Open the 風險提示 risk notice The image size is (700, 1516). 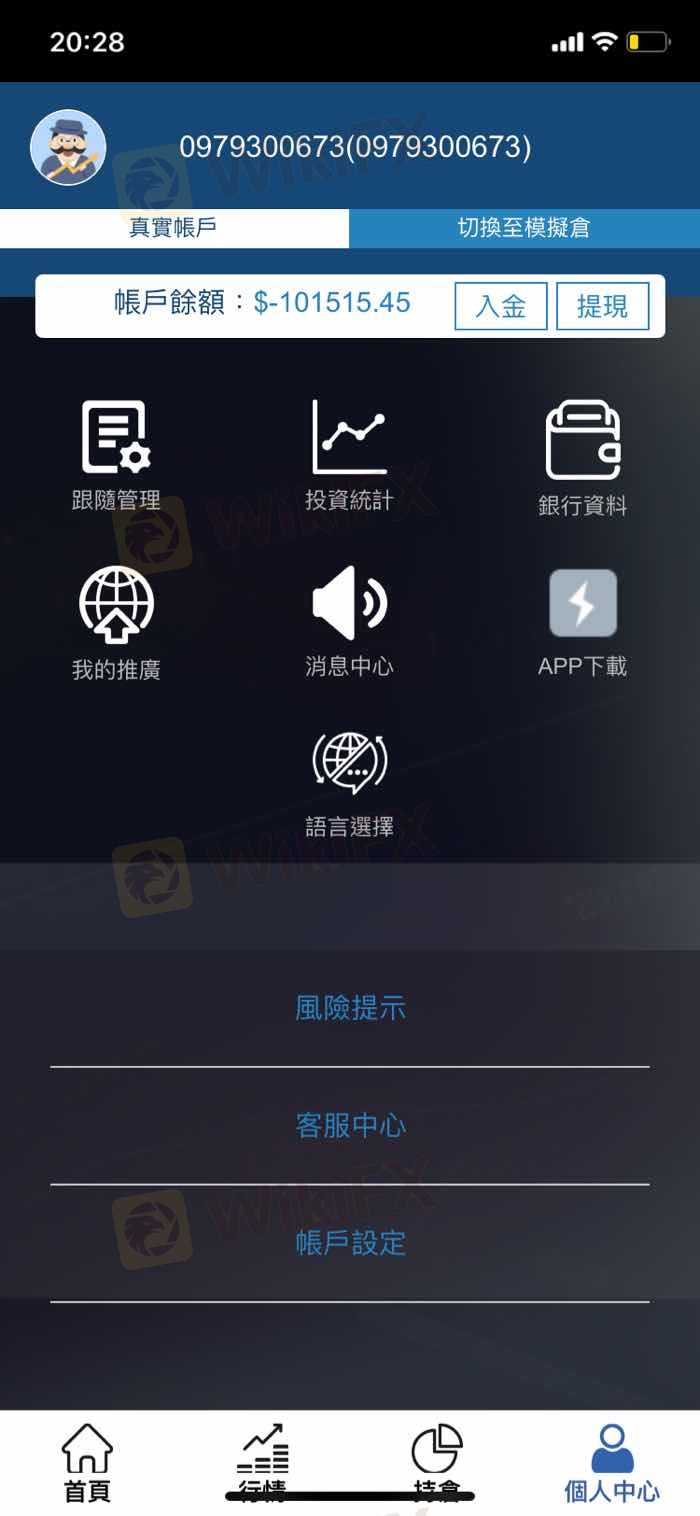tap(350, 1008)
